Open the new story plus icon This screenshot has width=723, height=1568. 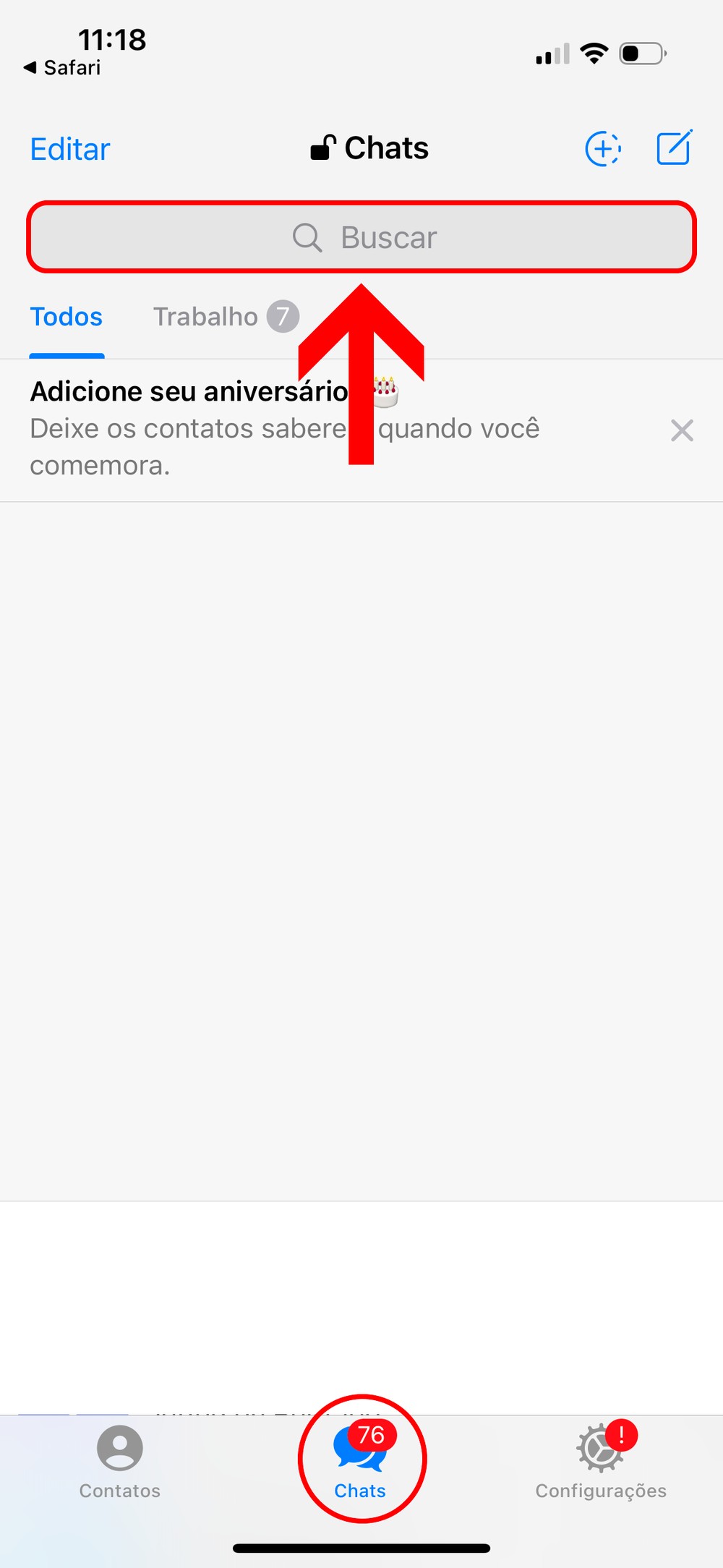(602, 149)
